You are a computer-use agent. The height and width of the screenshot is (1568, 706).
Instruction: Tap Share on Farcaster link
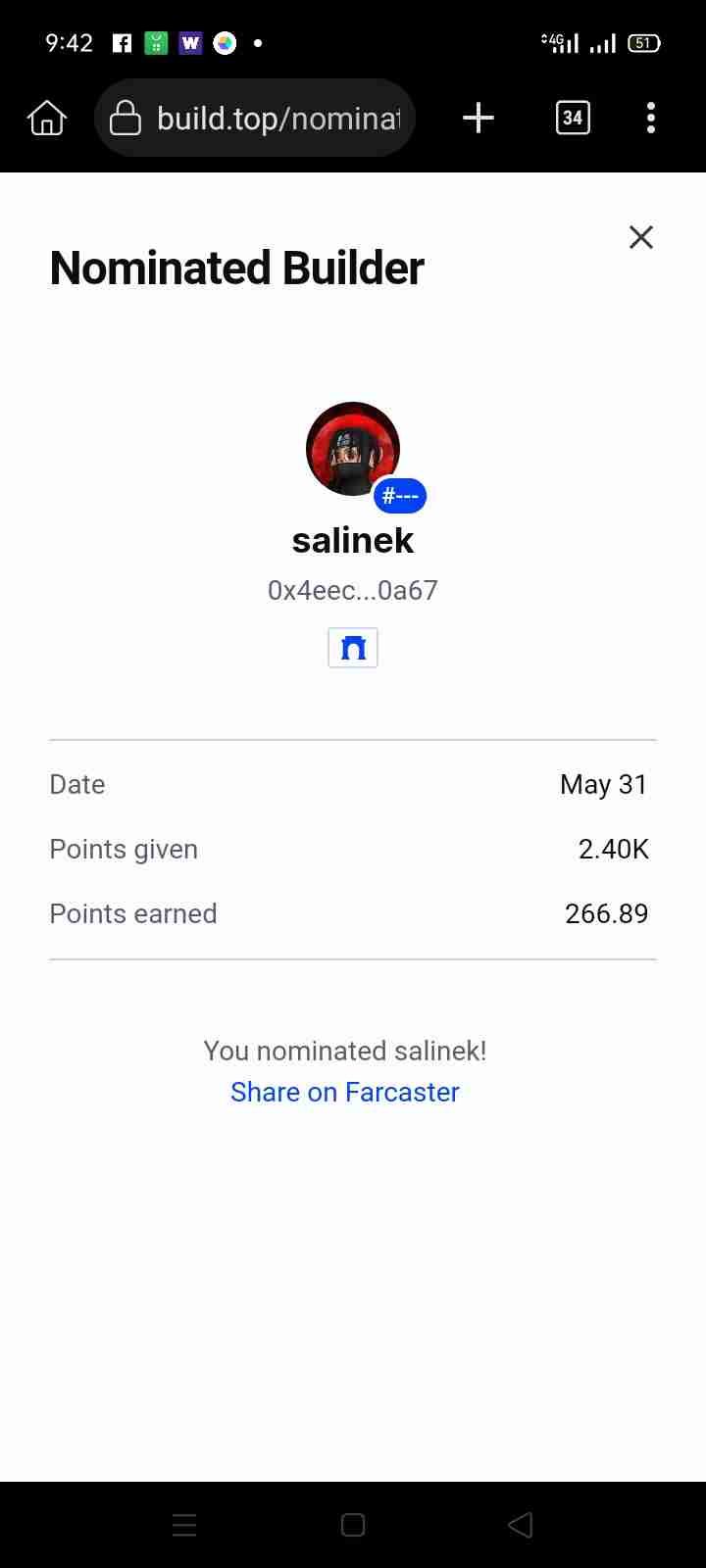[x=345, y=1092]
